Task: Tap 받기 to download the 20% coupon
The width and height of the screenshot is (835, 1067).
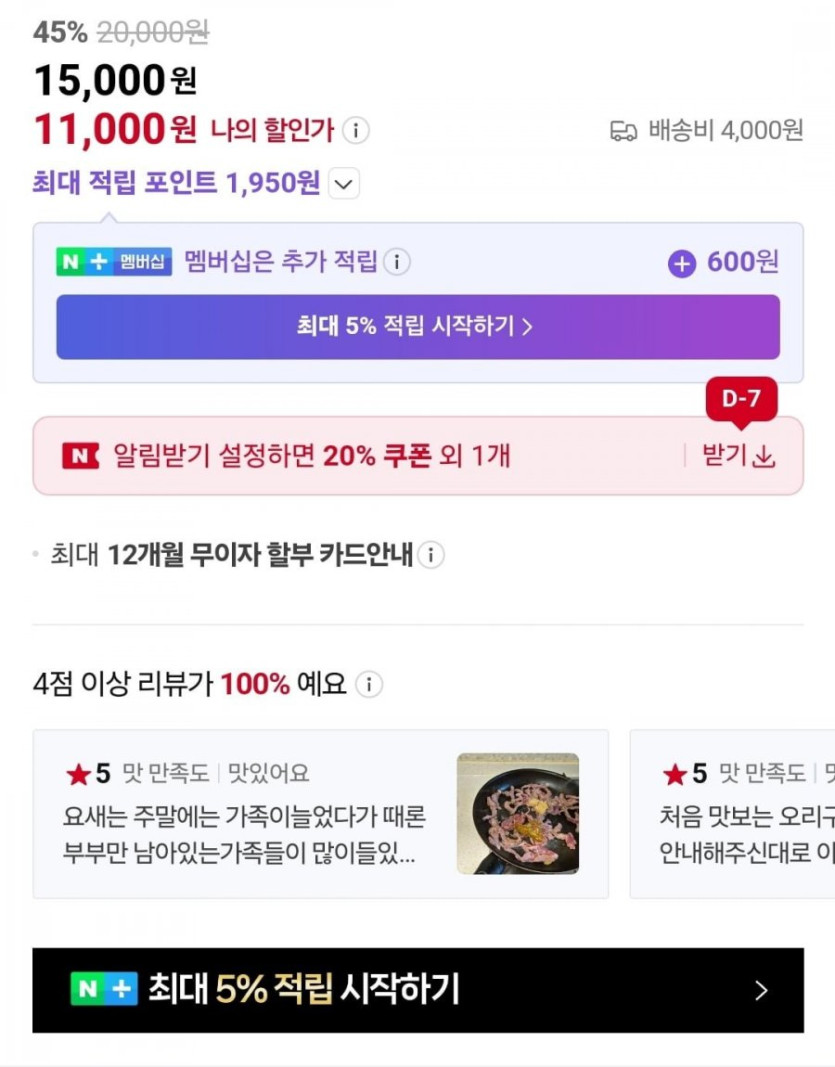Action: tap(739, 456)
